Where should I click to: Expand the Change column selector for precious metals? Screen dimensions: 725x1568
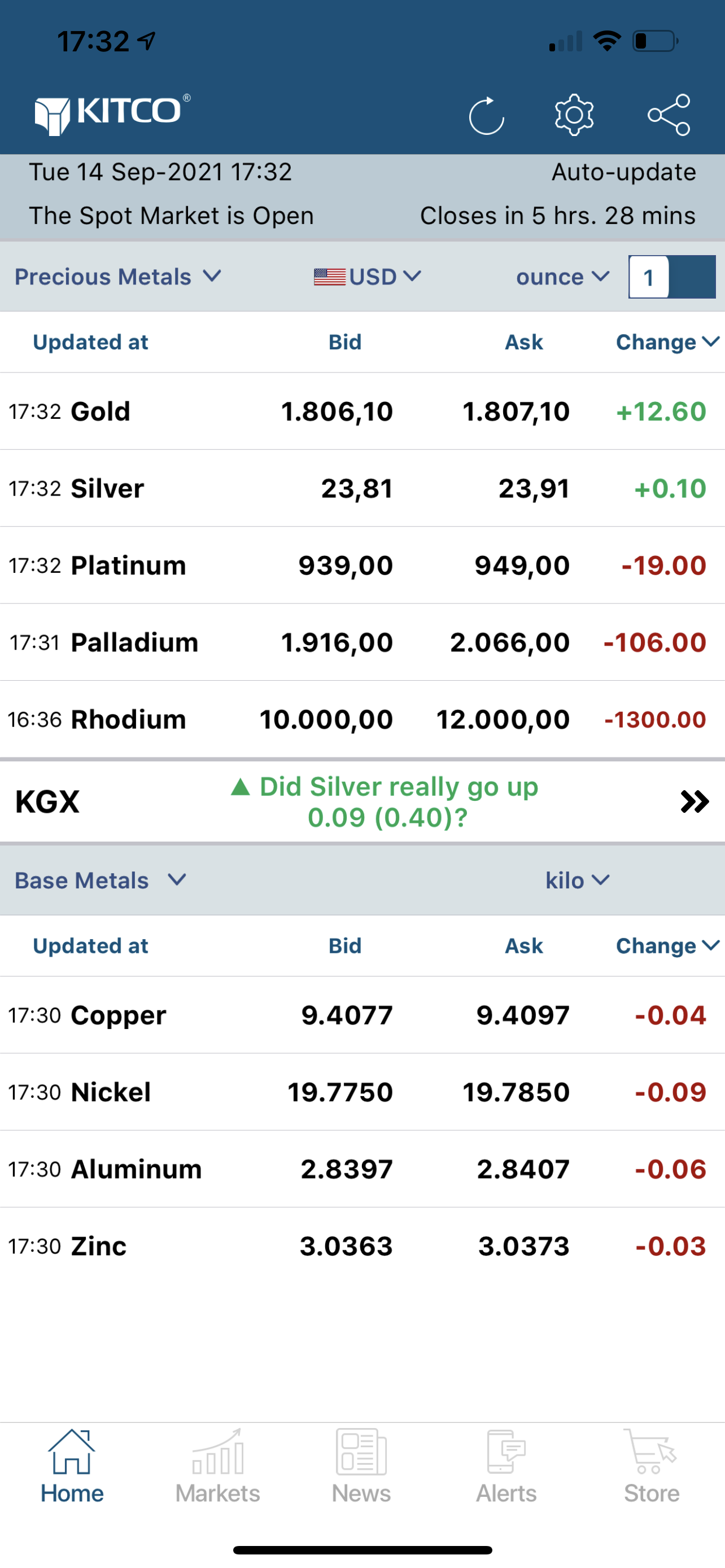tap(667, 342)
